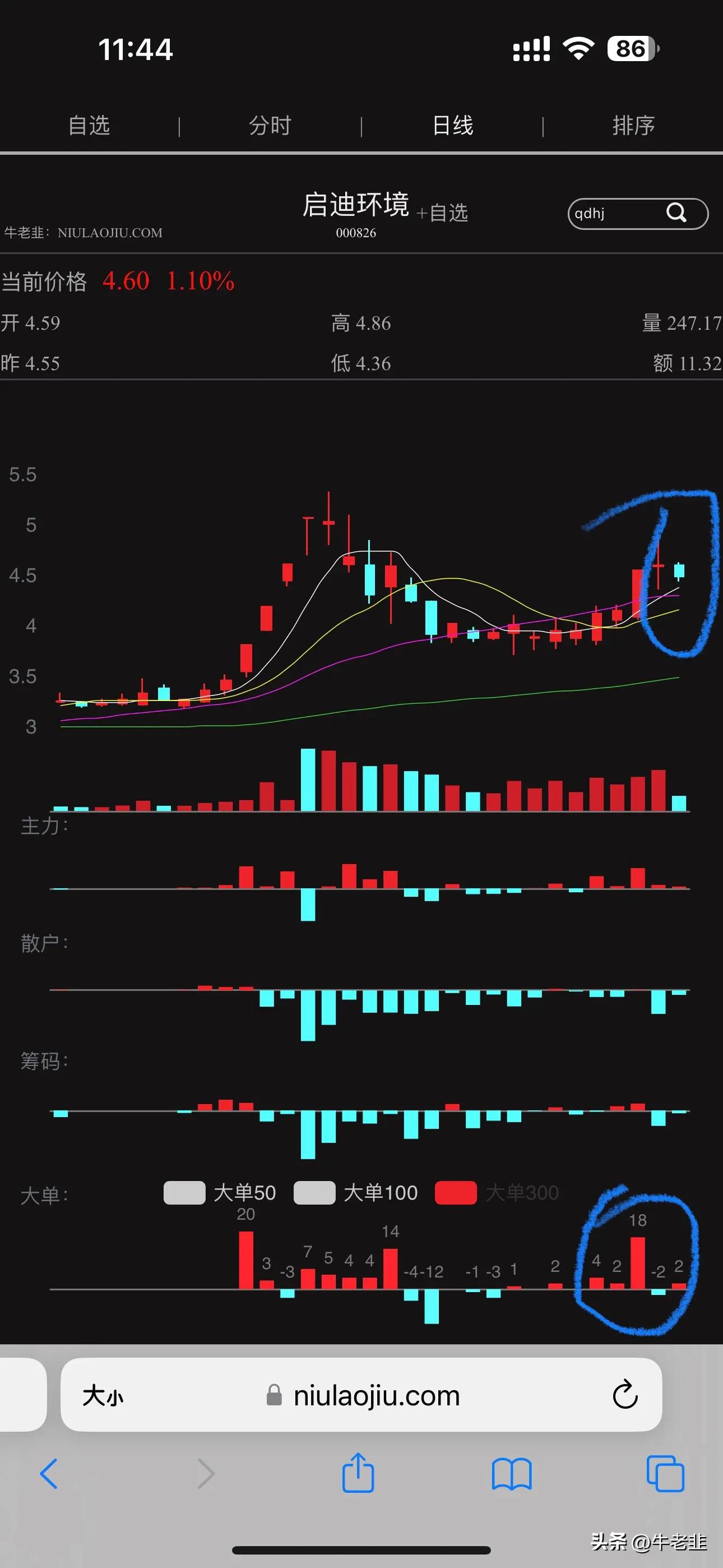723x1568 pixels.
Task: Switch to the 分时 tab
Action: [270, 126]
